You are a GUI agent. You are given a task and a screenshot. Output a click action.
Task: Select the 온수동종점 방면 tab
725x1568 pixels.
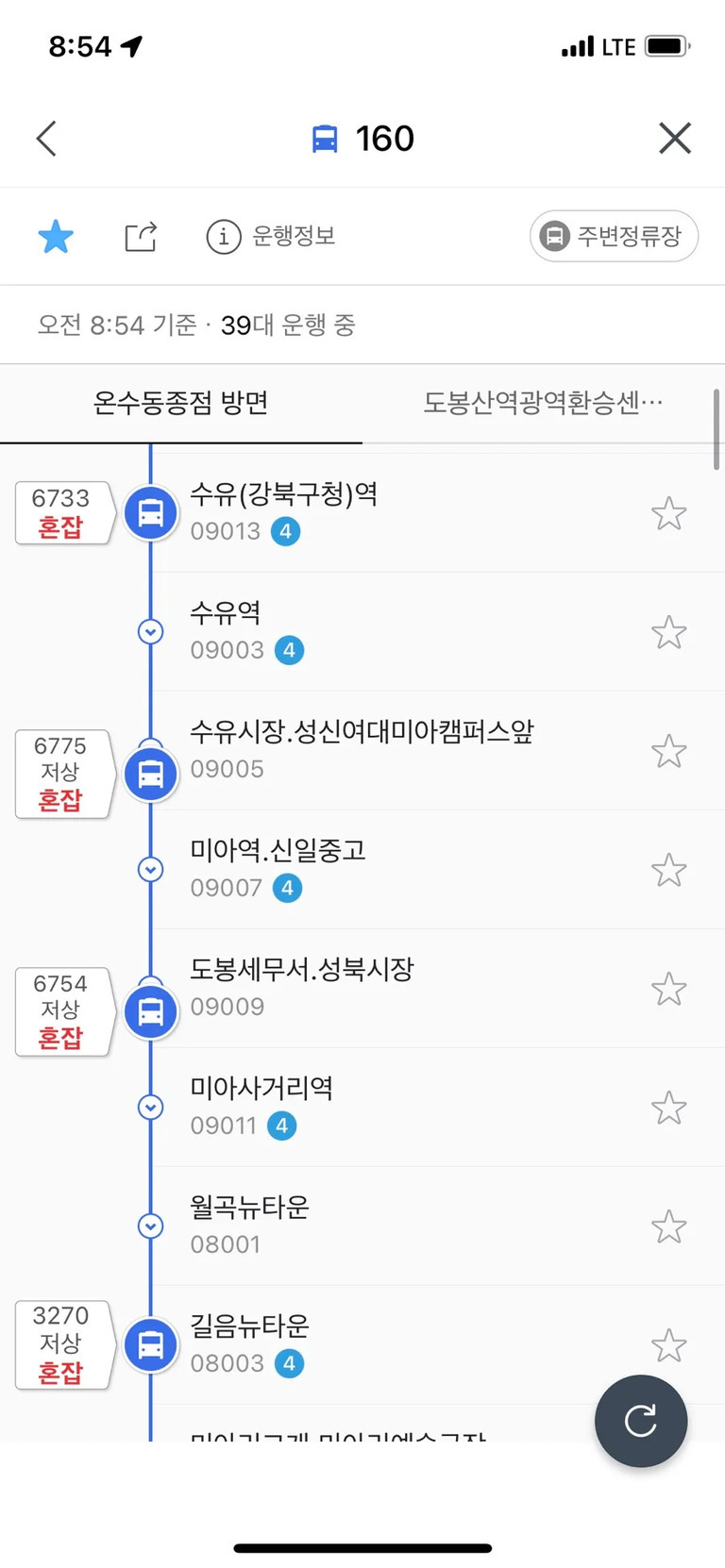[181, 402]
